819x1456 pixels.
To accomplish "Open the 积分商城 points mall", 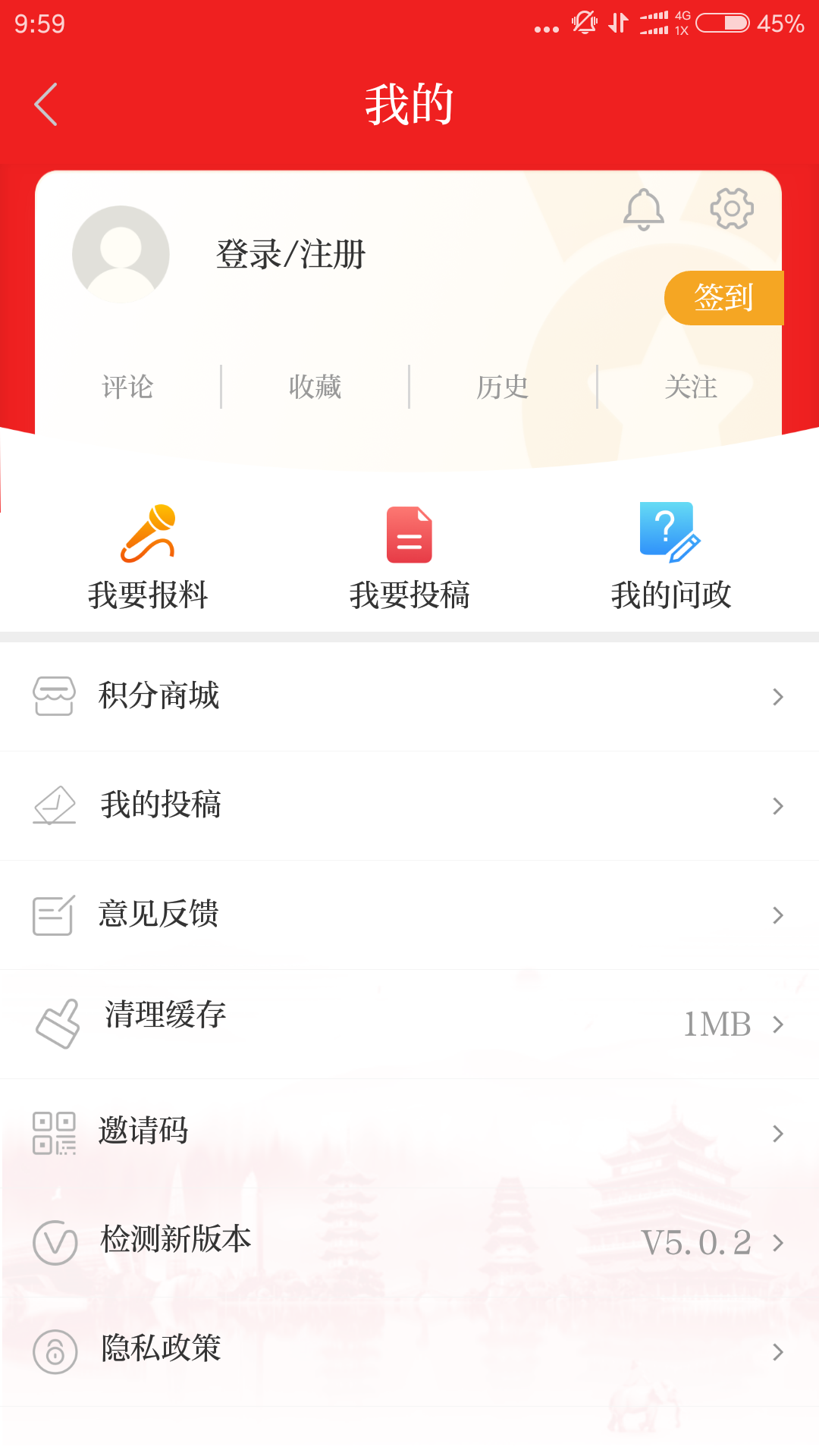I will coord(409,696).
